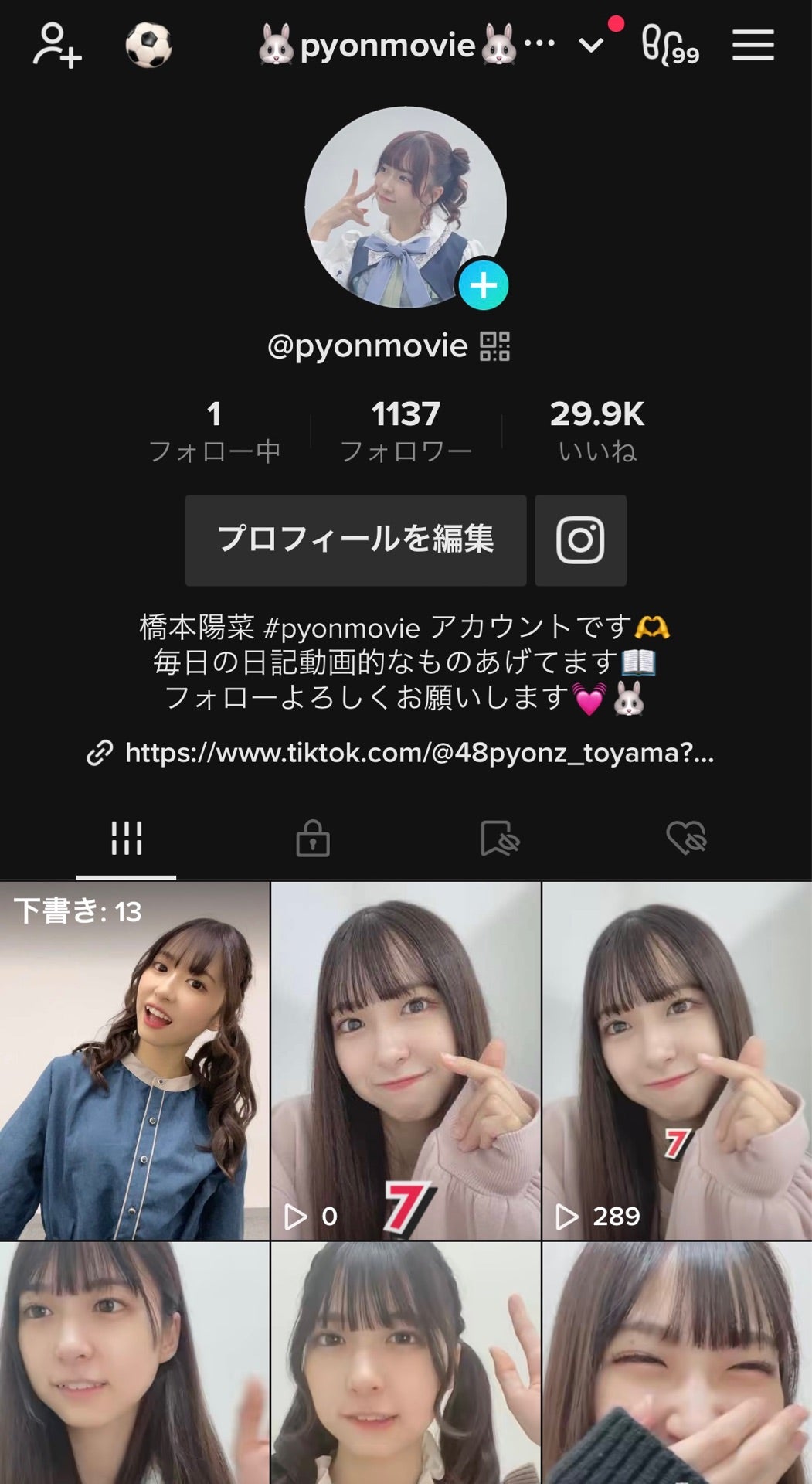Switch to the hidden bookmarks tab

click(x=499, y=838)
